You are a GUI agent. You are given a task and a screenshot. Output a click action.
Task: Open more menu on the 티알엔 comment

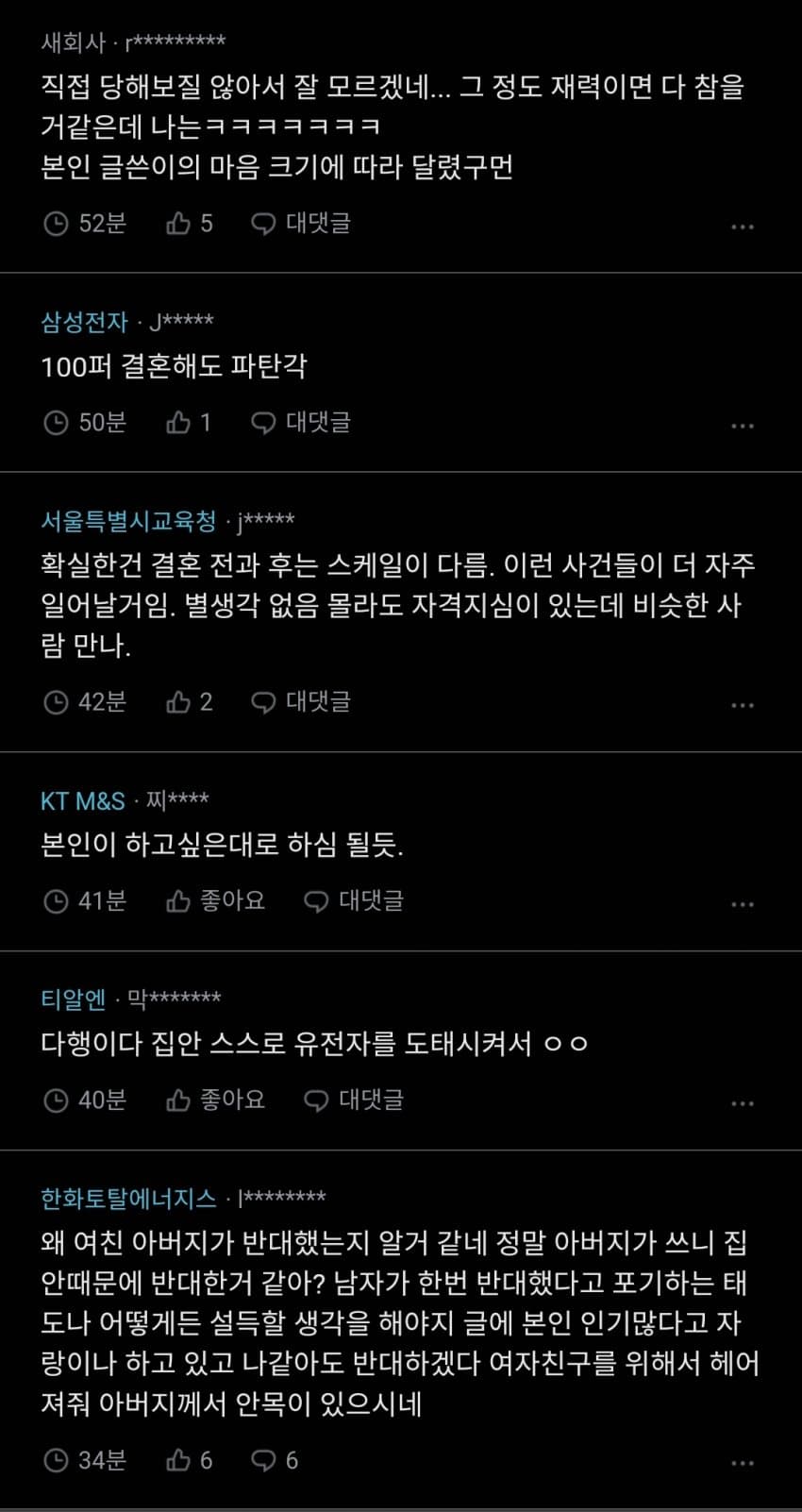click(743, 1103)
